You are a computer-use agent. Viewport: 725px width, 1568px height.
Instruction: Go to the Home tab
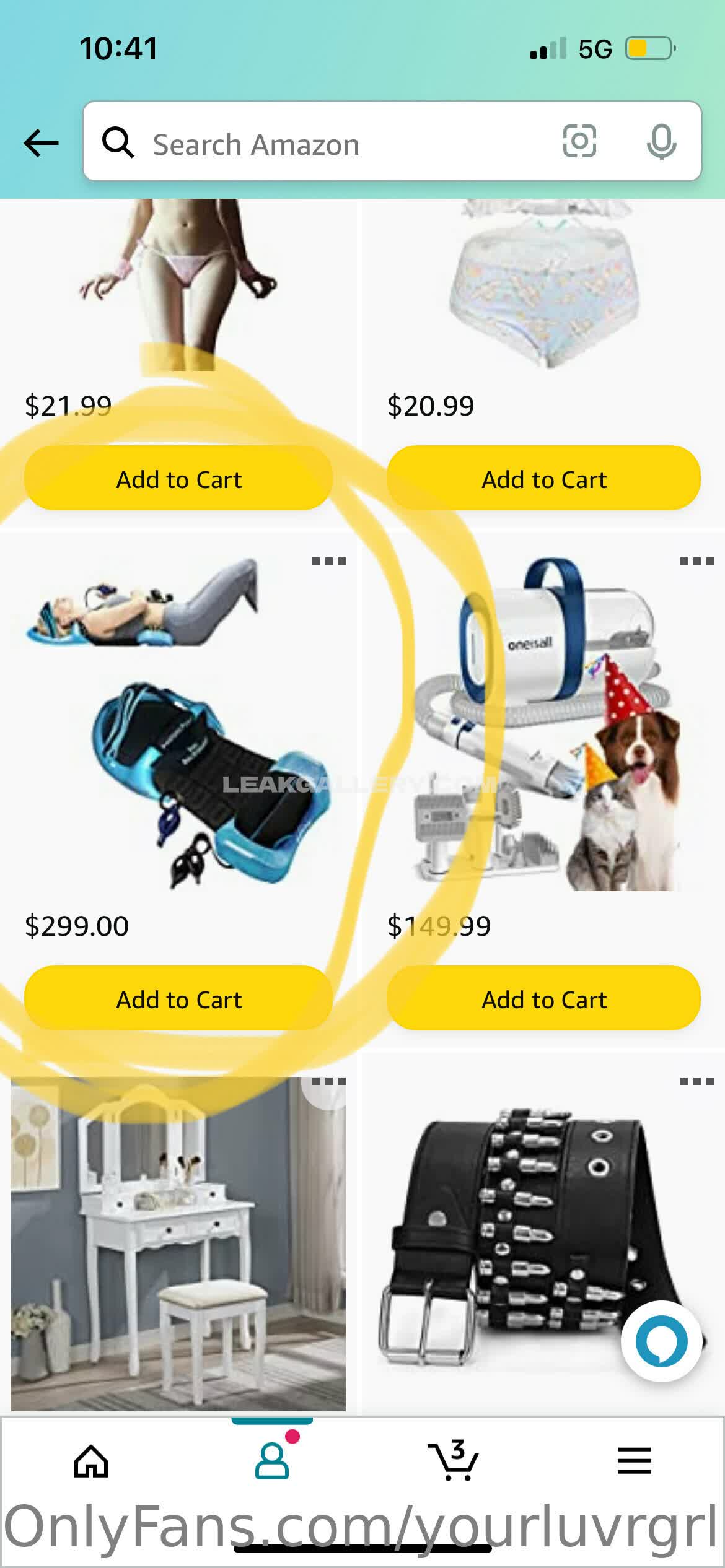(91, 1461)
